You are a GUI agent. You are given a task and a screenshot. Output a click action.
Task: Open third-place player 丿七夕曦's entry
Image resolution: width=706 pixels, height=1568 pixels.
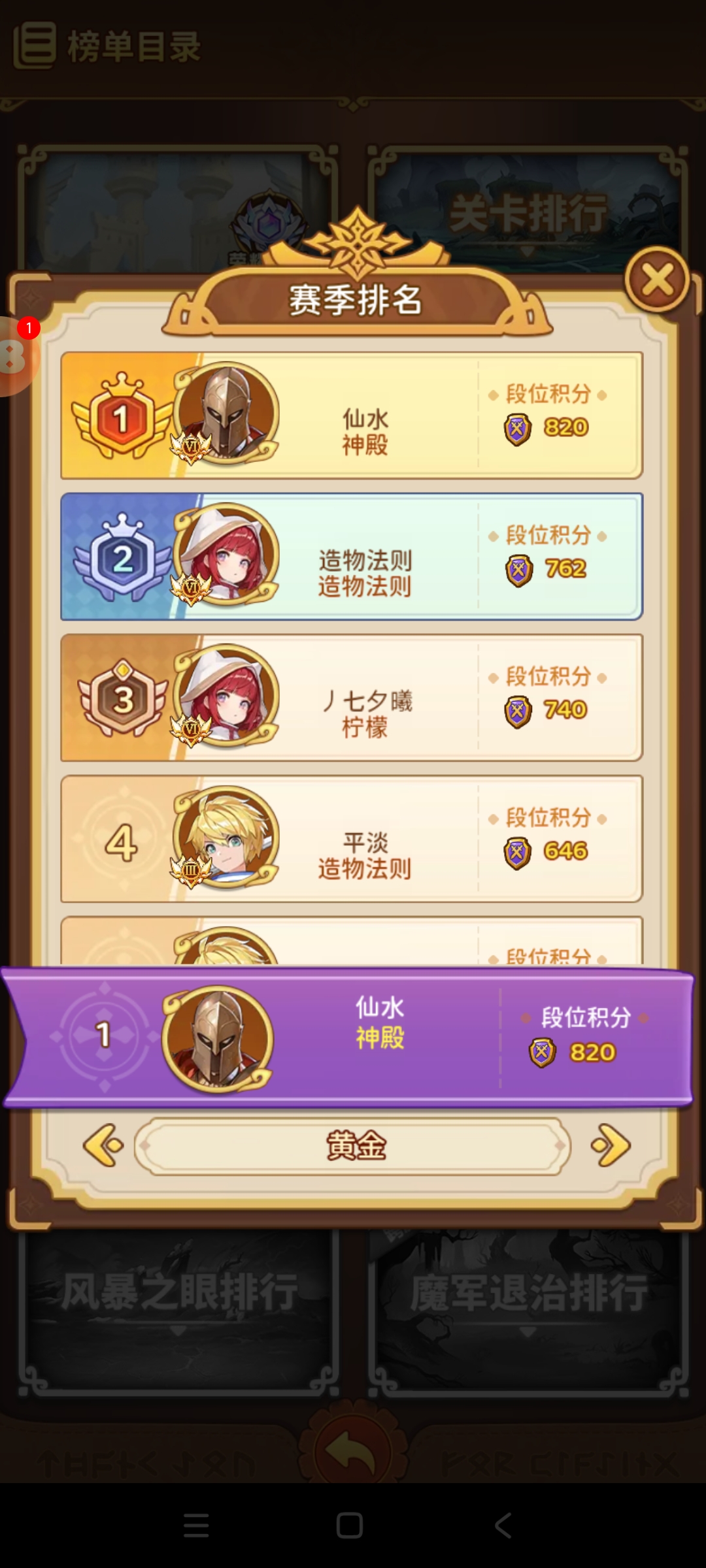(x=352, y=698)
